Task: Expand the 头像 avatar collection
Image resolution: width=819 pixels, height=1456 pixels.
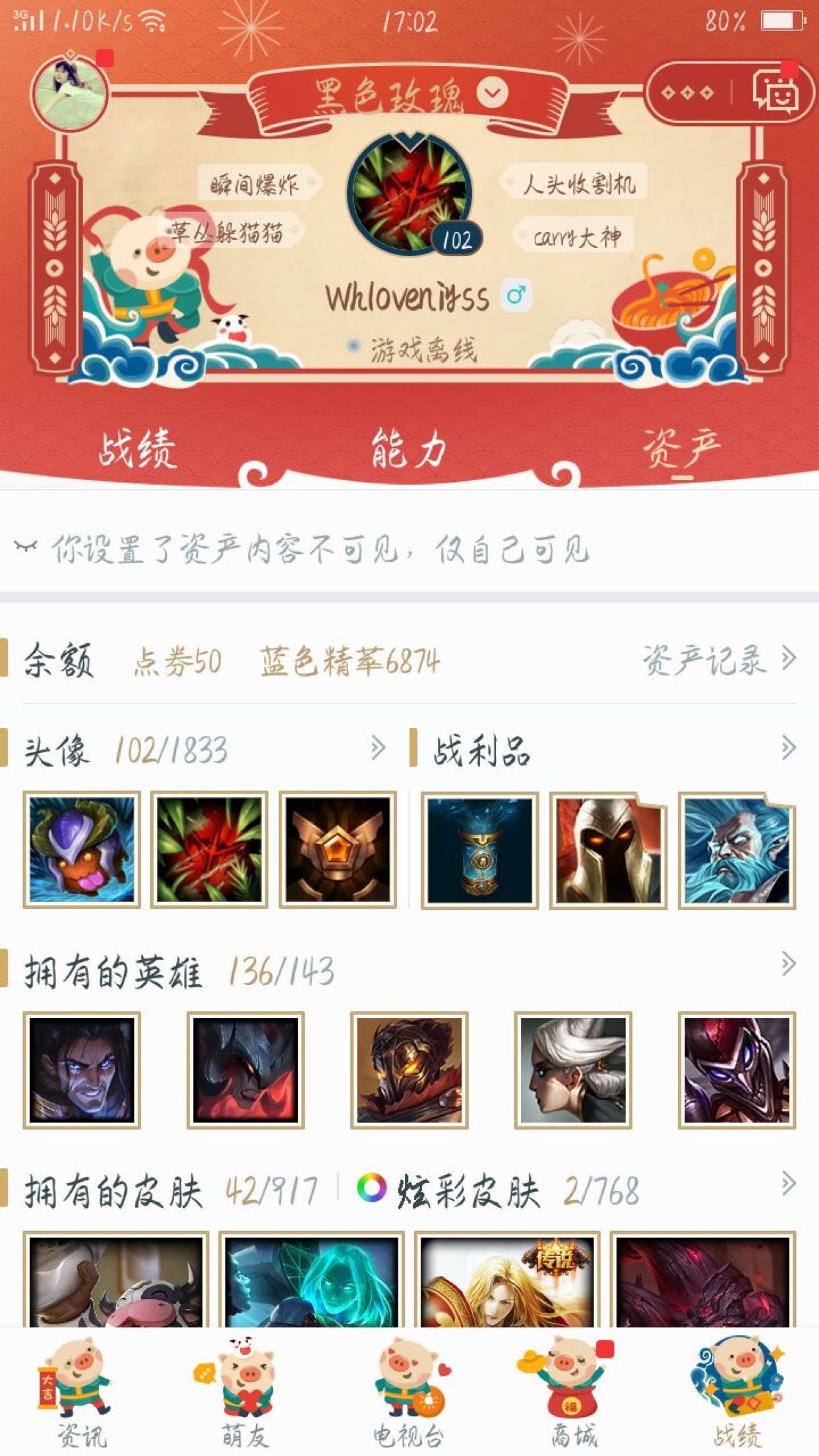Action: point(377,748)
